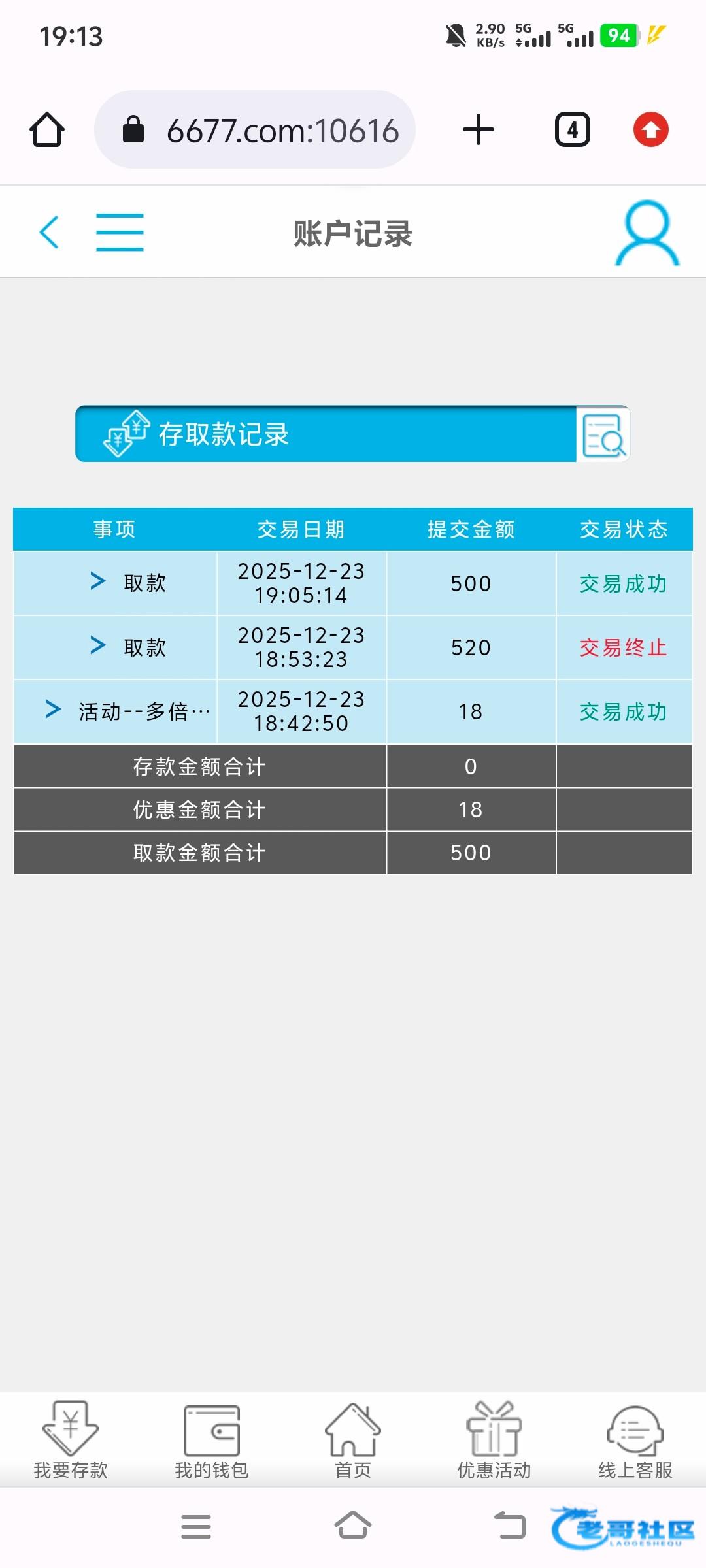
Task: Go back with the blue arrow
Action: (x=50, y=232)
